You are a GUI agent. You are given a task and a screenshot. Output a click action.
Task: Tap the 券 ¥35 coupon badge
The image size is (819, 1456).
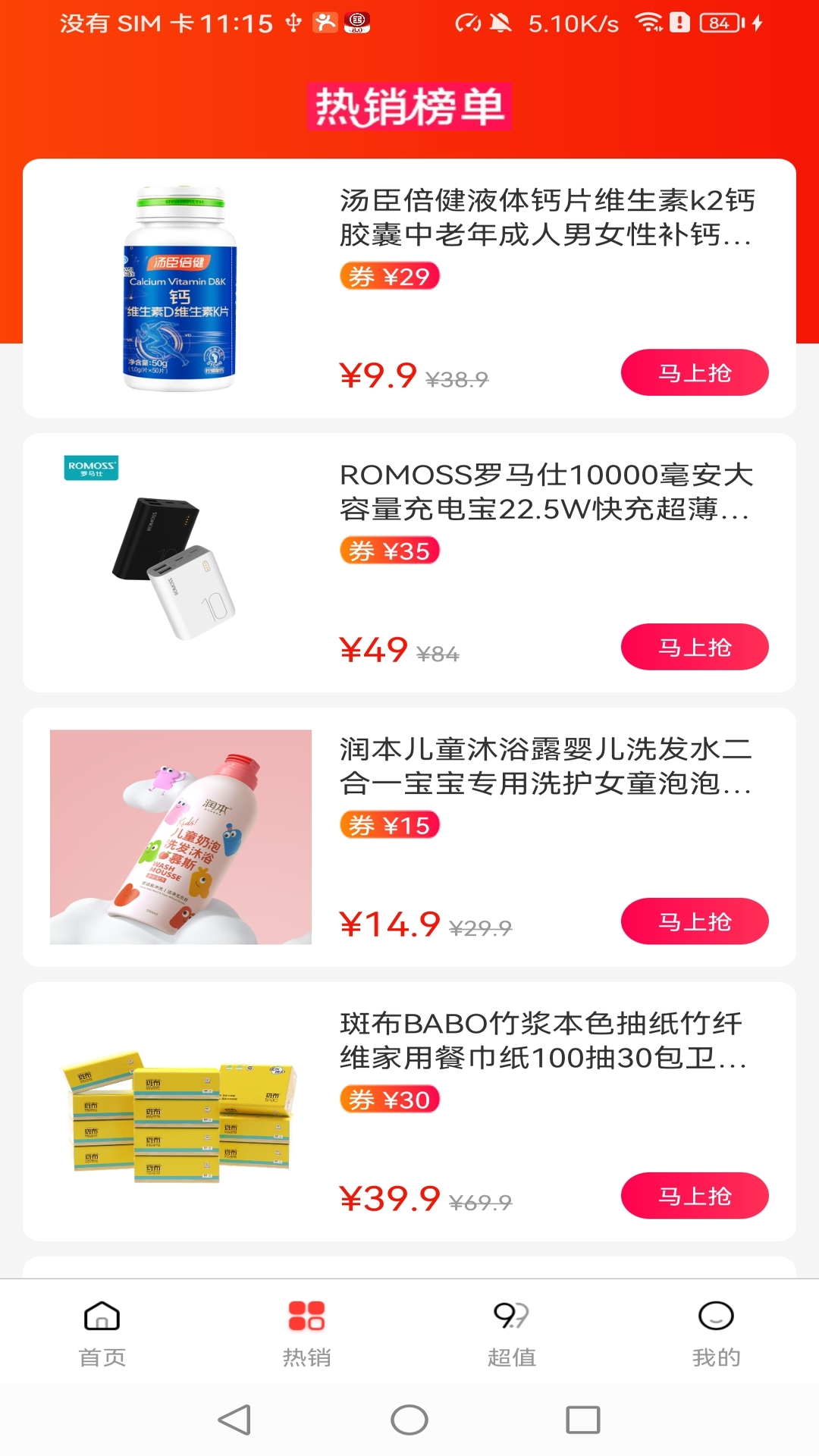click(389, 551)
